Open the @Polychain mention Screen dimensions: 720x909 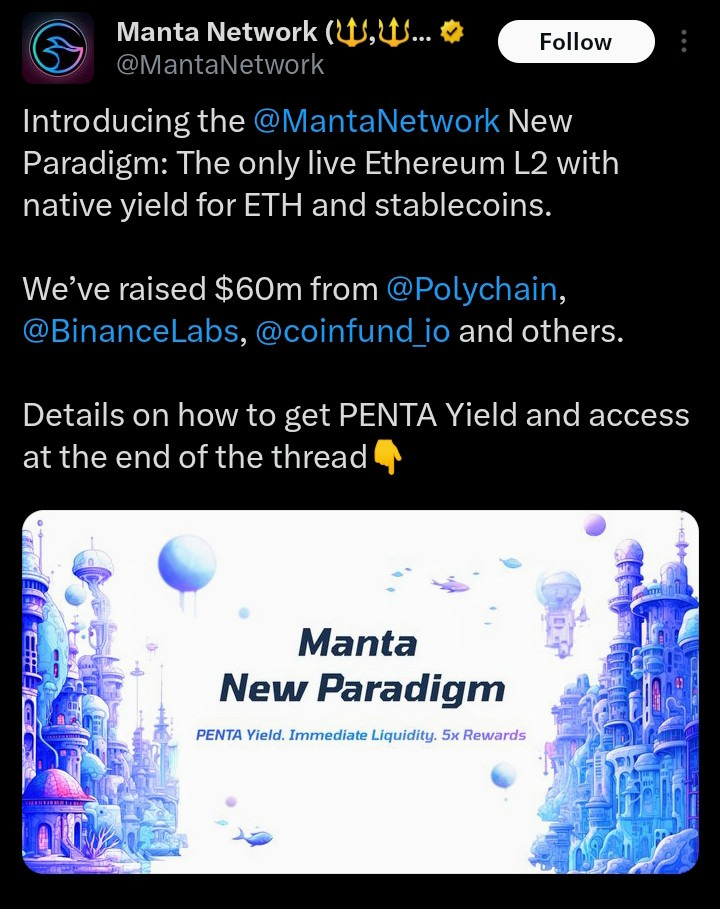click(x=471, y=289)
